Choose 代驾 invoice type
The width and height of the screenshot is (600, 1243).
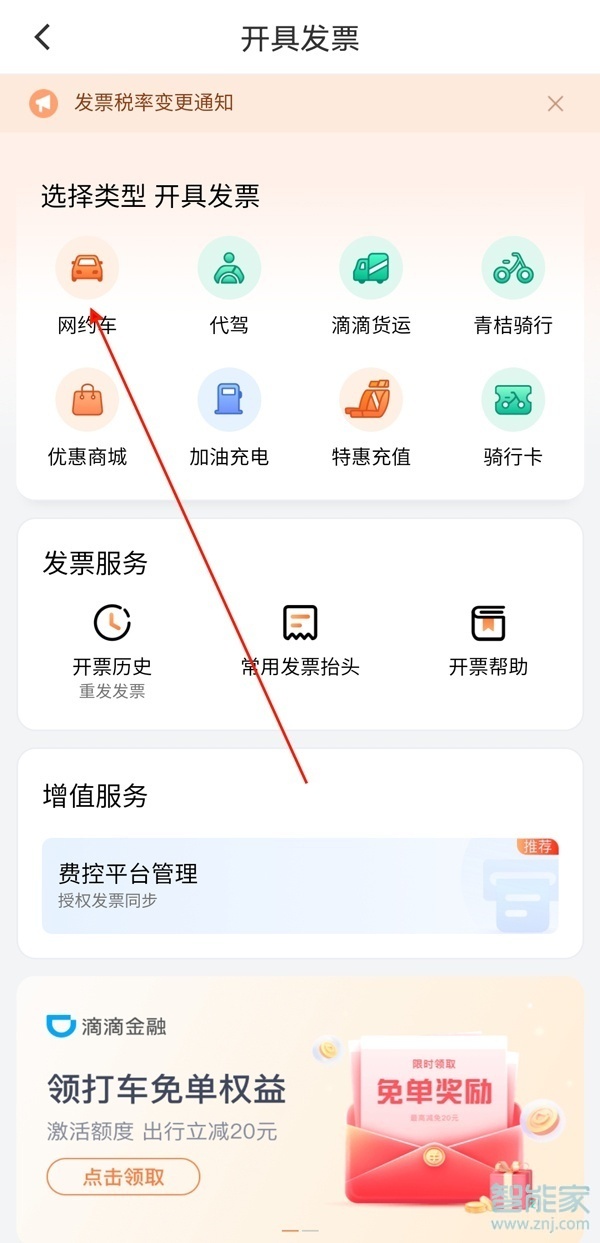pos(229,268)
